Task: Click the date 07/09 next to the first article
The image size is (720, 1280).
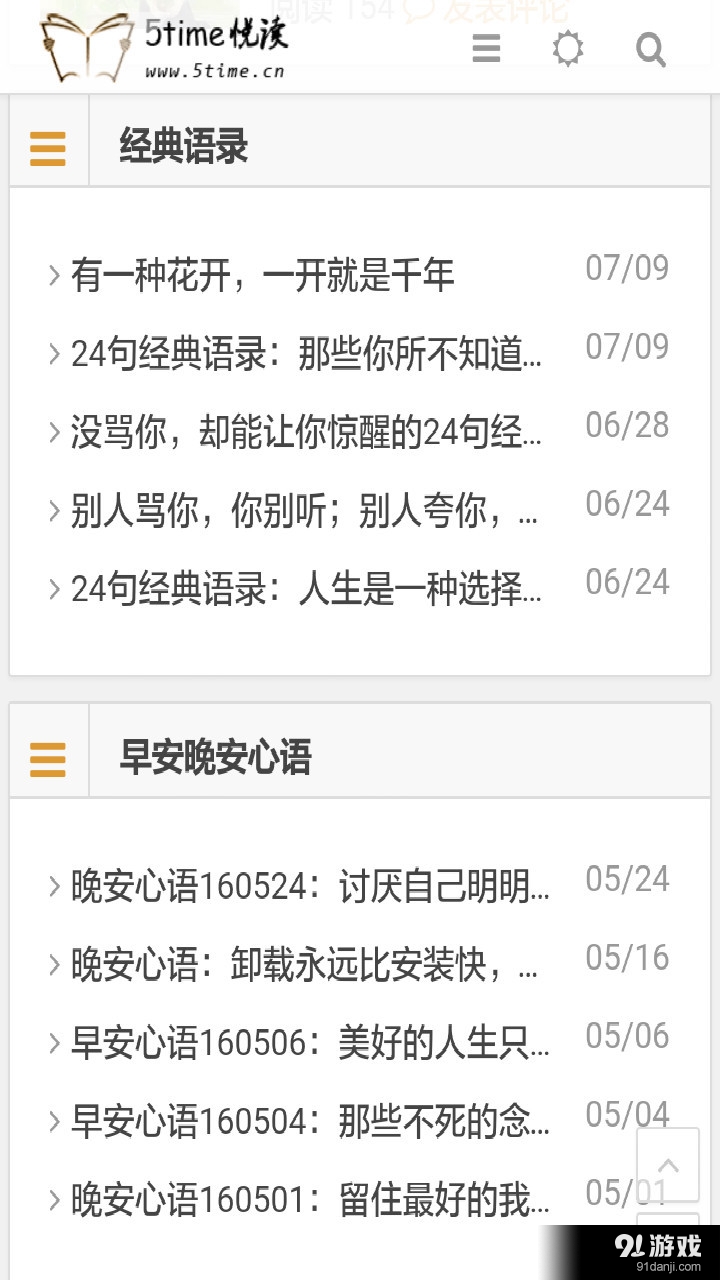Action: pyautogui.click(x=628, y=268)
